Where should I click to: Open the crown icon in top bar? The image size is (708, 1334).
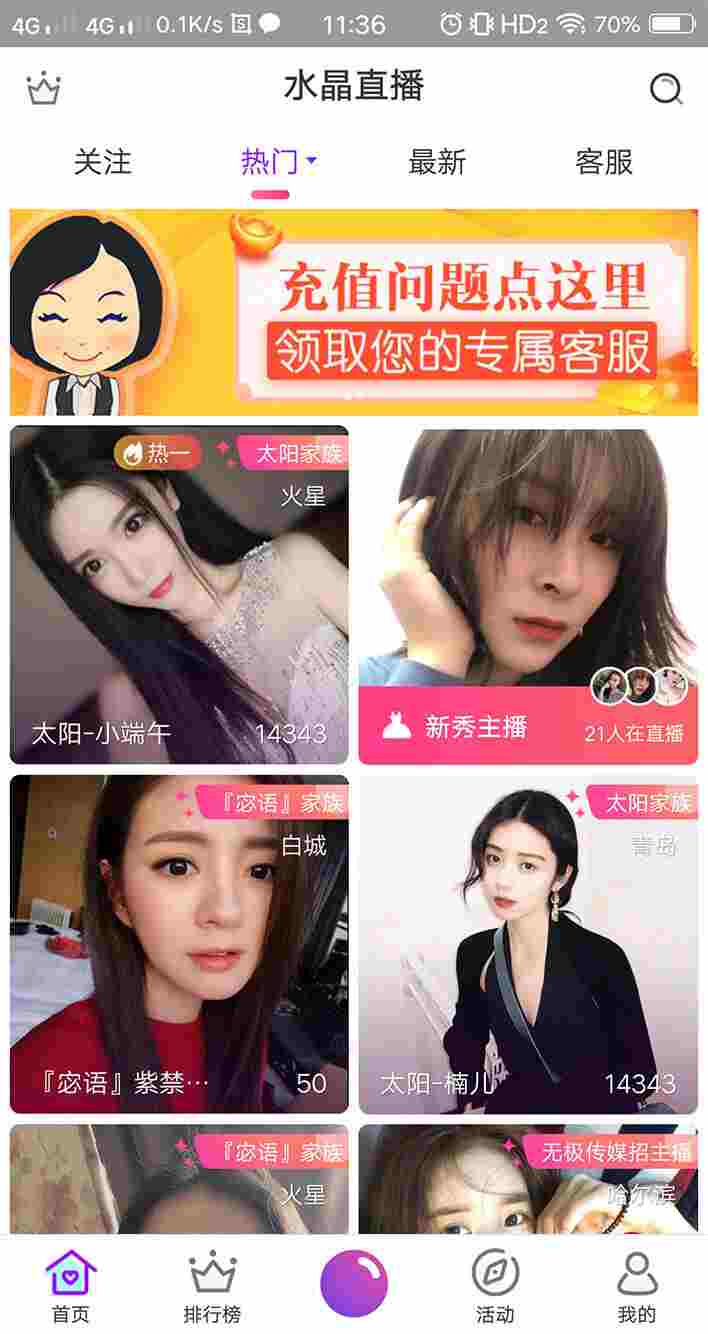pyautogui.click(x=43, y=89)
